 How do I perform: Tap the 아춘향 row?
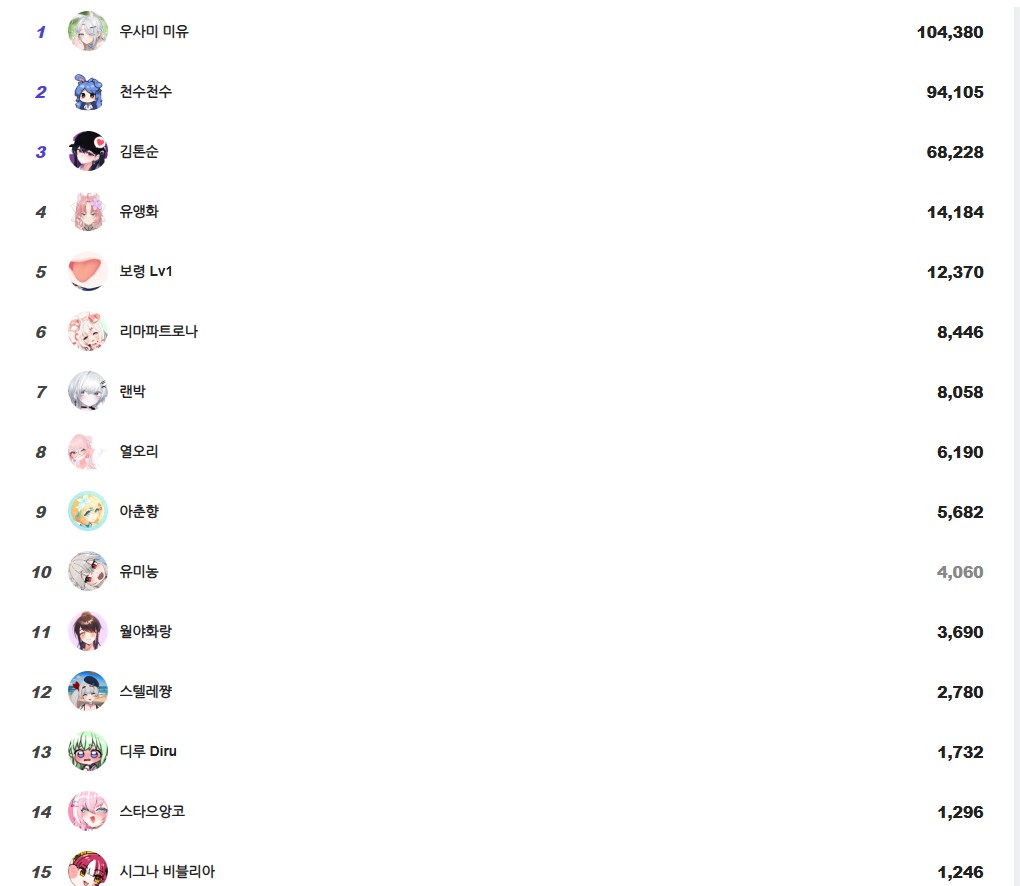pyautogui.click(x=138, y=512)
